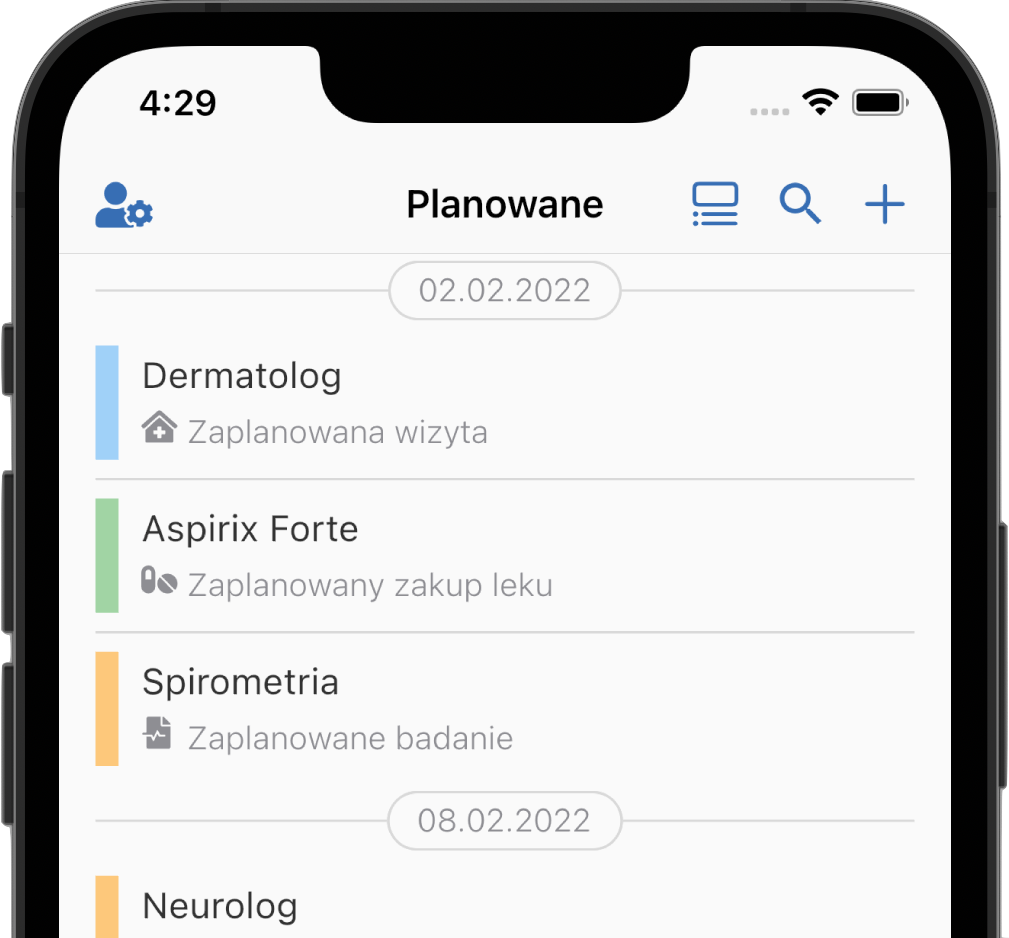Add a new planned item
Image resolution: width=1009 pixels, height=938 pixels.
(x=885, y=206)
